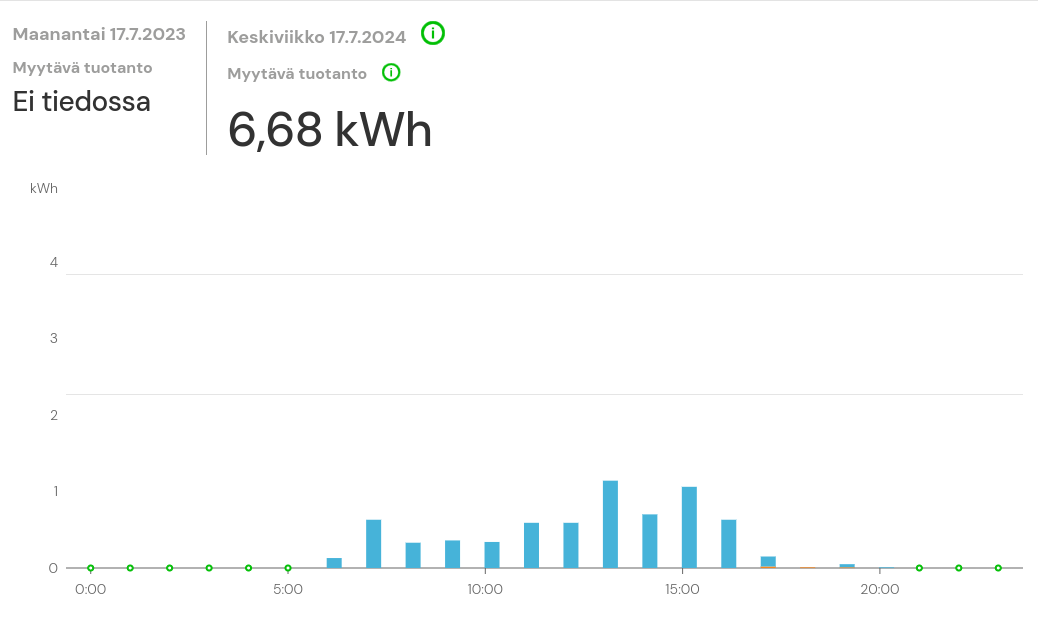Image resolution: width=1038 pixels, height=617 pixels.
Task: Open info icon next to Keskiviikko 17.7.2024
Action: click(433, 33)
